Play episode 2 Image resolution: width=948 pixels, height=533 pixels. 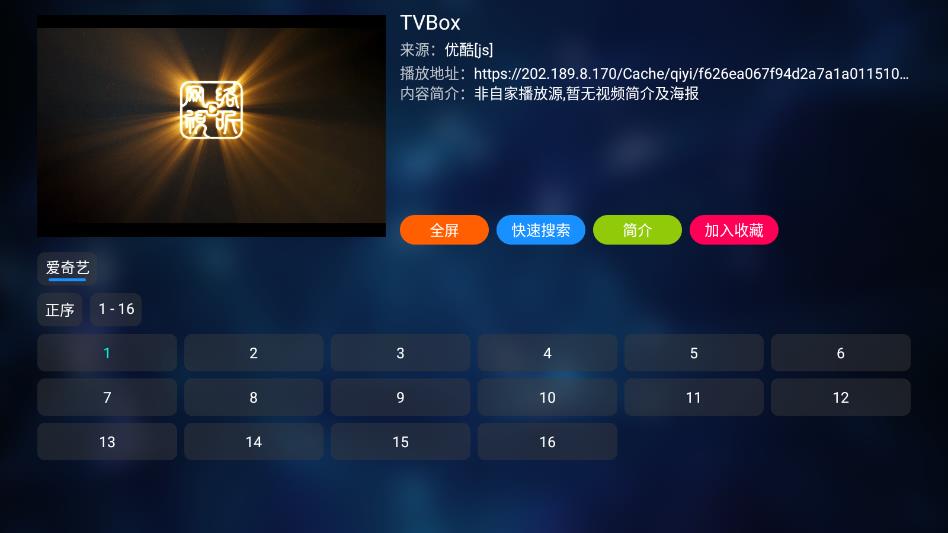coord(253,353)
